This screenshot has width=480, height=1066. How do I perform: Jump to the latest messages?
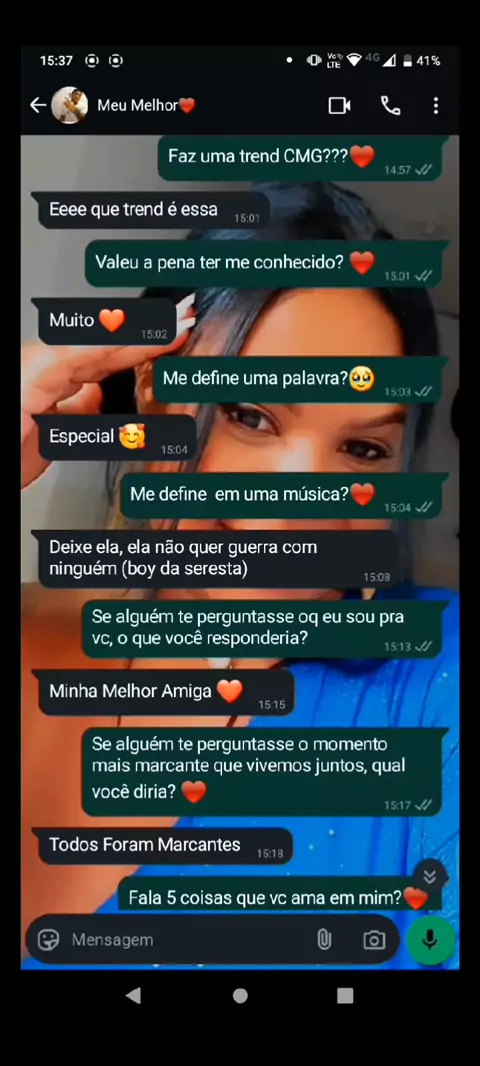pyautogui.click(x=430, y=876)
